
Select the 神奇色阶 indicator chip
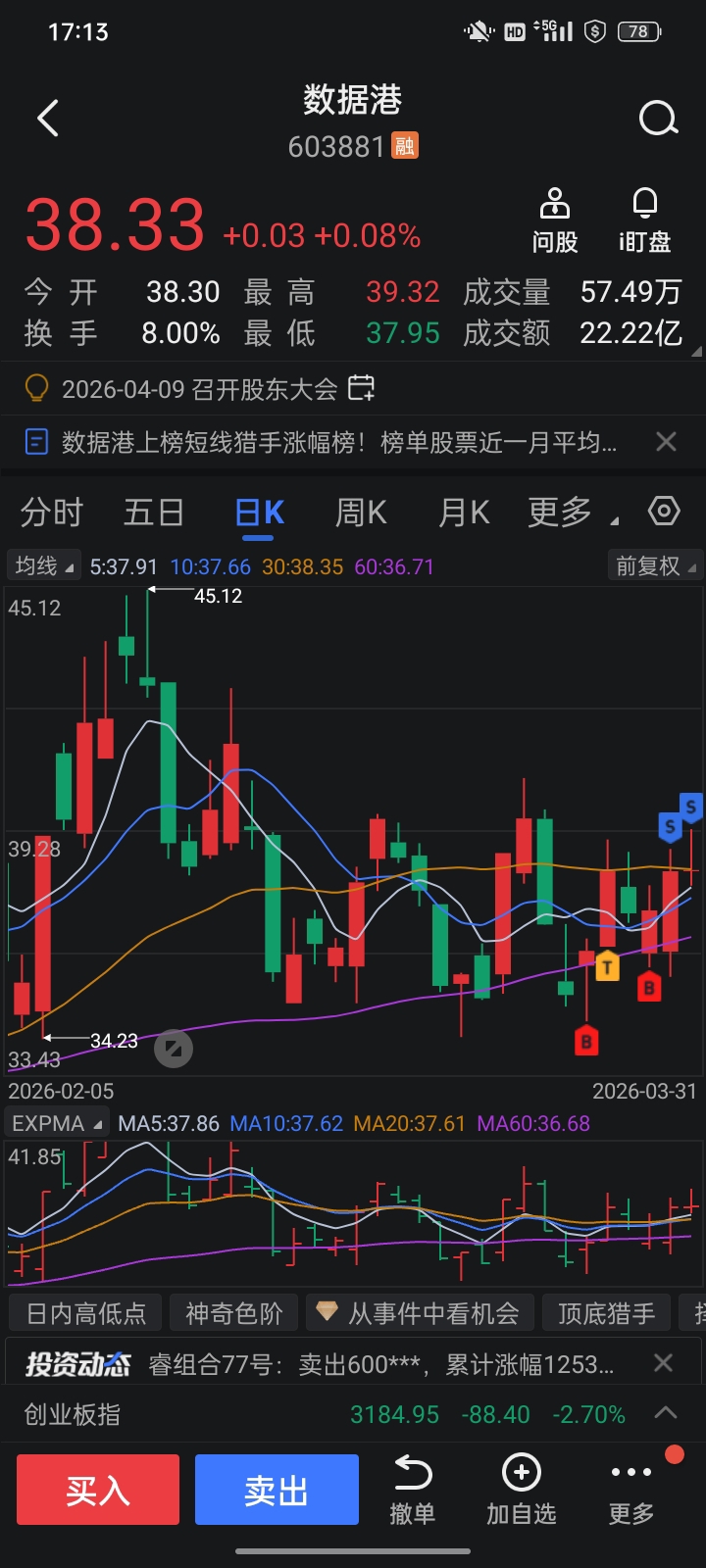tap(234, 1313)
